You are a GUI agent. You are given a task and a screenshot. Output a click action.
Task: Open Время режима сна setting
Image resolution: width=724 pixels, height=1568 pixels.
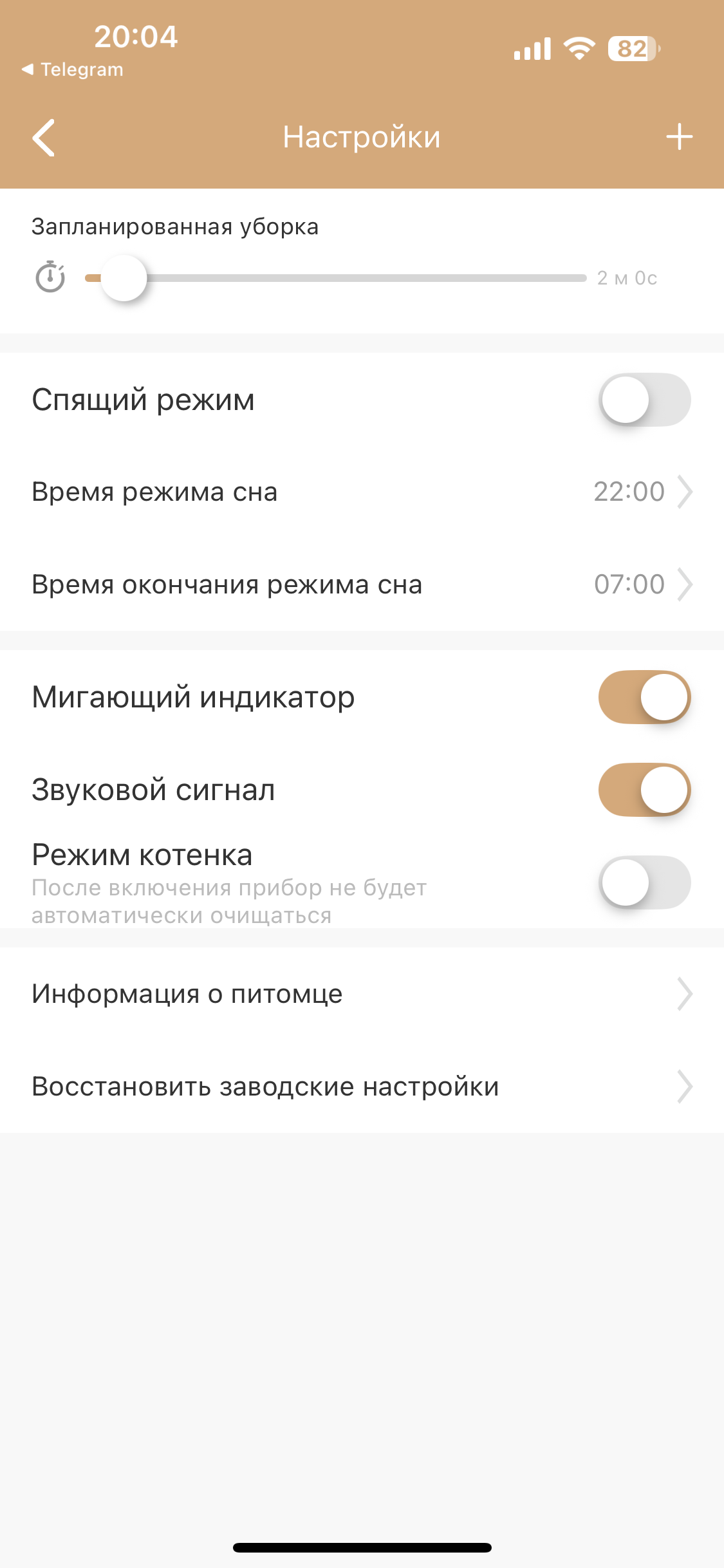(362, 492)
